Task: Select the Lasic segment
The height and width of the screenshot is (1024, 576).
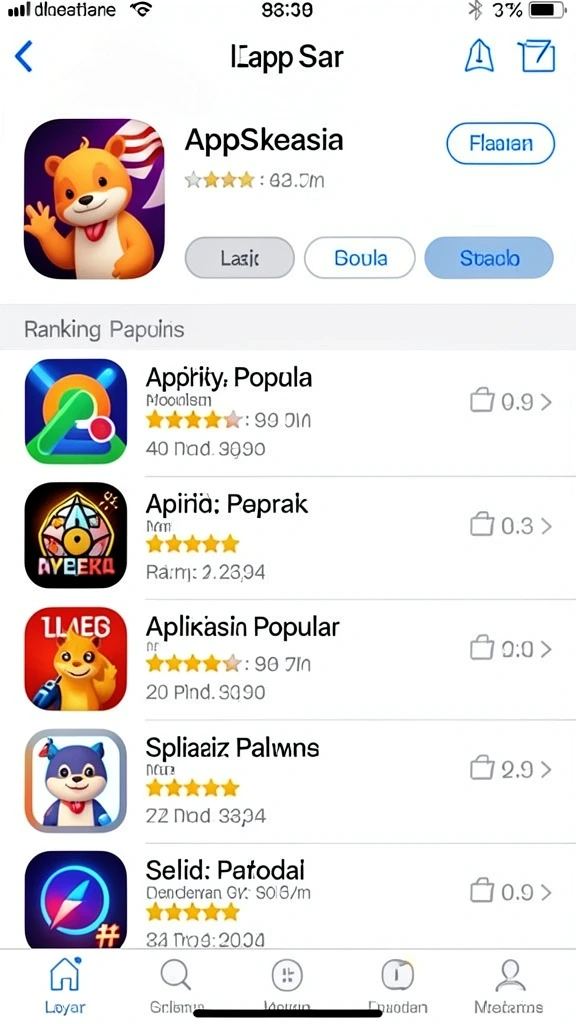Action: (240, 258)
